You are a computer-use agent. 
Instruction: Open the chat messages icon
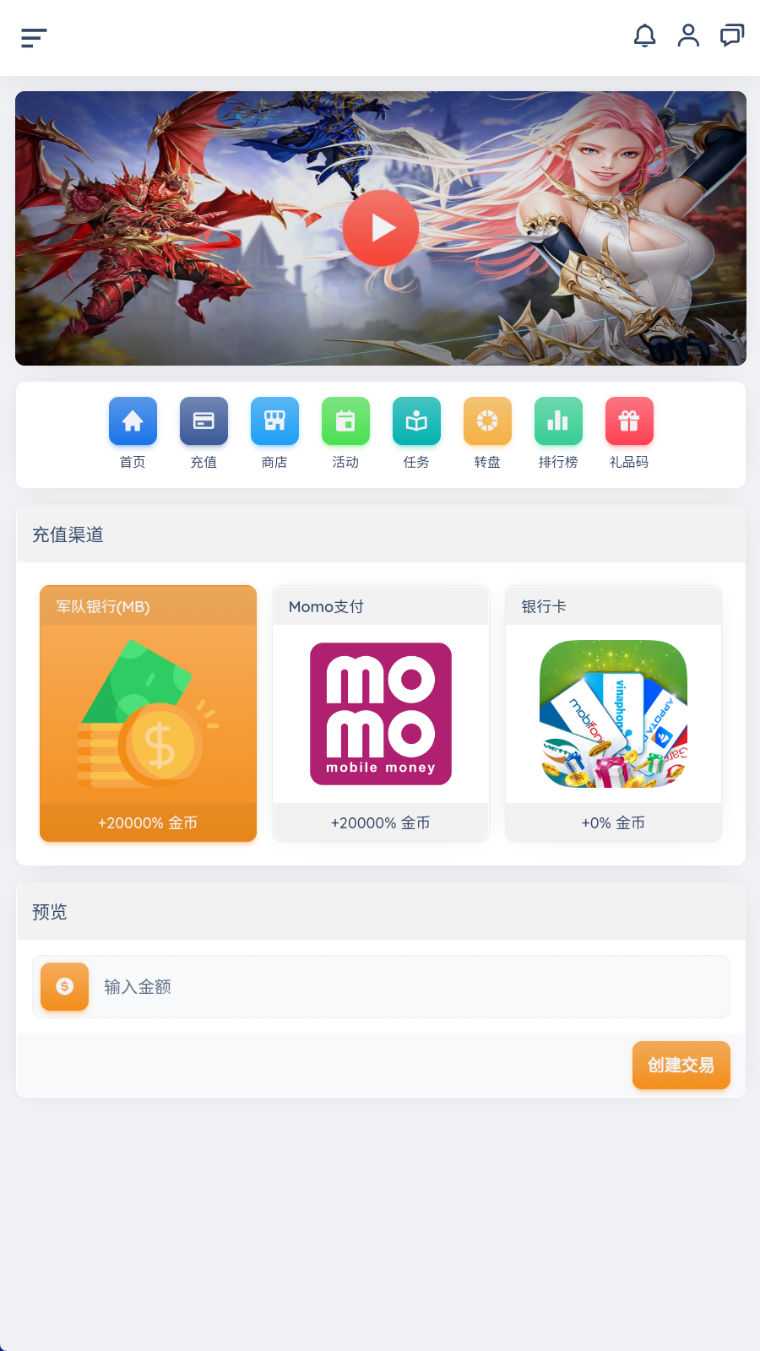click(732, 36)
